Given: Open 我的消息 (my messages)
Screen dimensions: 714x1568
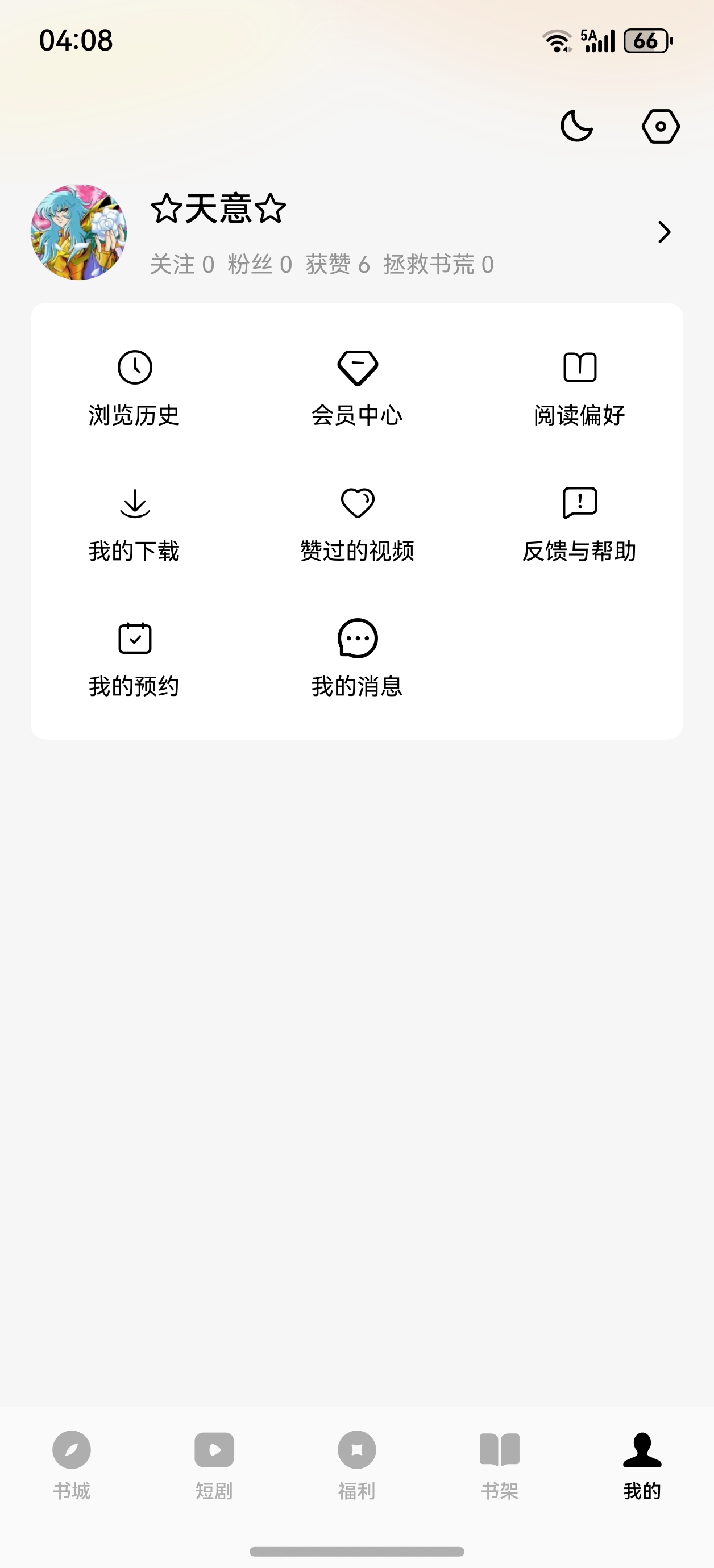Looking at the screenshot, I should 357,659.
